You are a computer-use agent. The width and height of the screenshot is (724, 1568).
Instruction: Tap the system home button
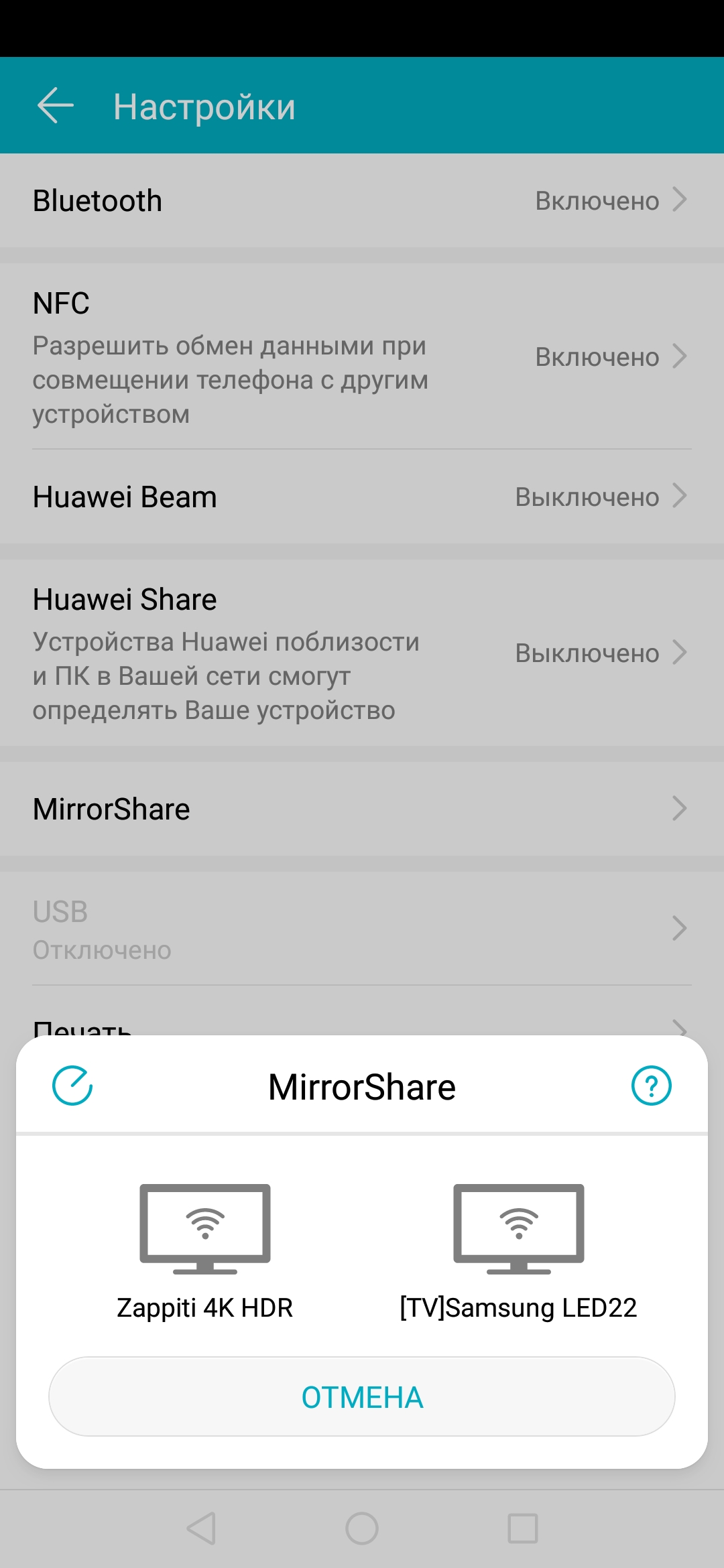[362, 1528]
